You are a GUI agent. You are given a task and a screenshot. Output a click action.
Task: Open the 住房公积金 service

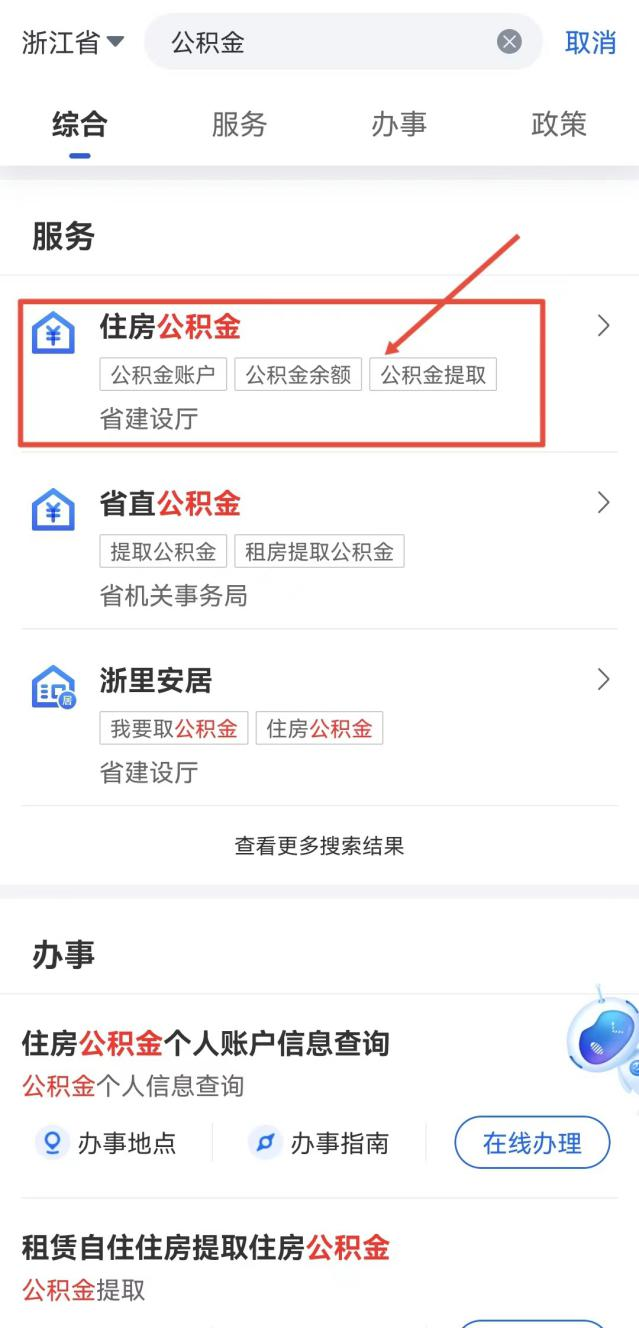(x=170, y=327)
